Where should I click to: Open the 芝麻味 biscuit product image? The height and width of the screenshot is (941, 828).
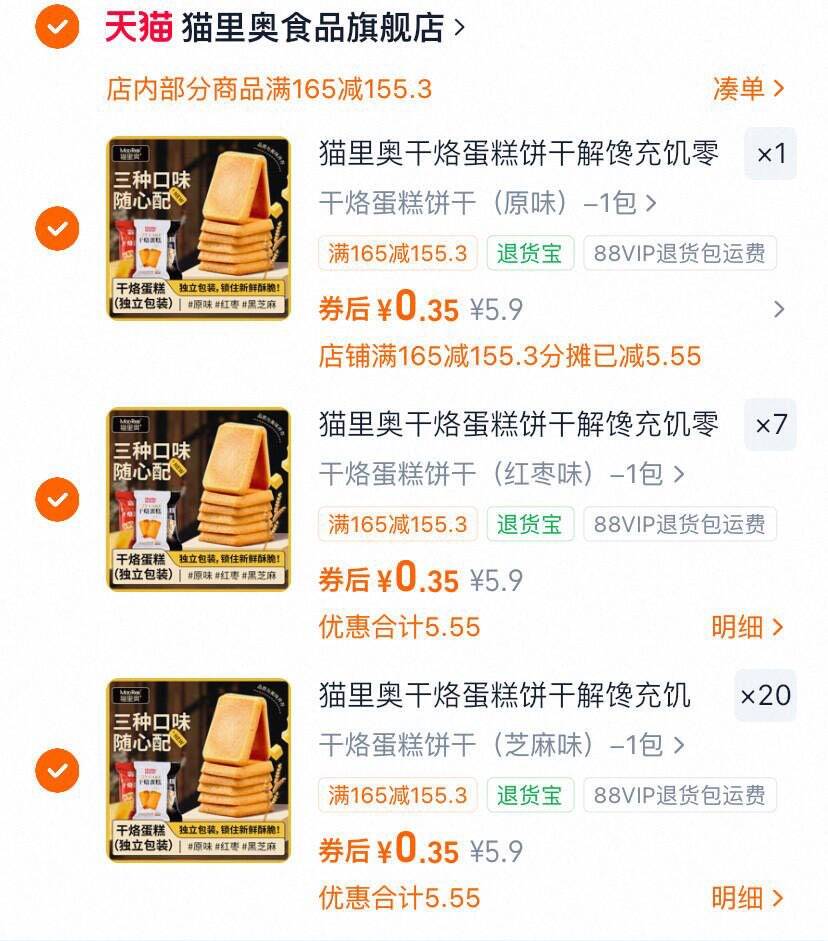point(199,770)
